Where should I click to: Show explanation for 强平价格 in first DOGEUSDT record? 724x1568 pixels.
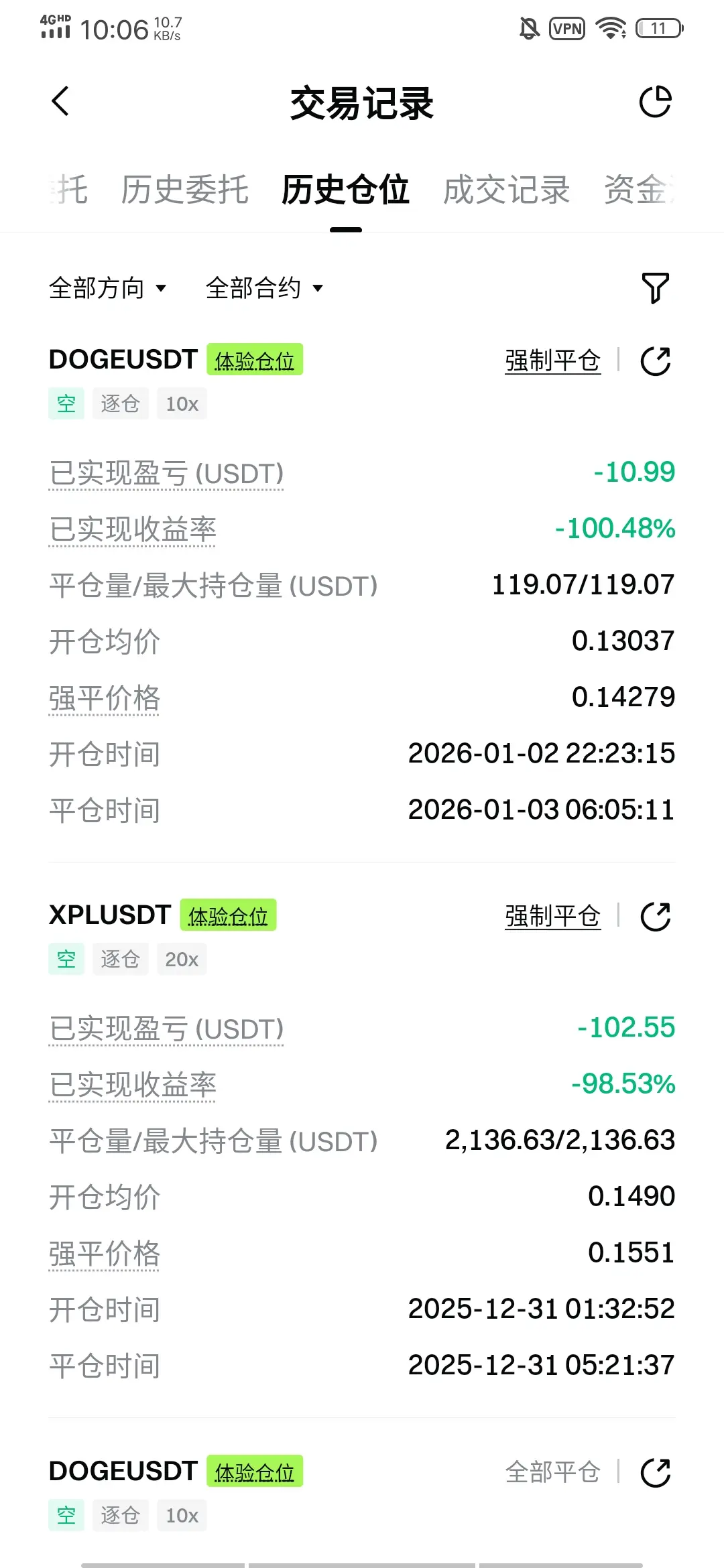(105, 698)
